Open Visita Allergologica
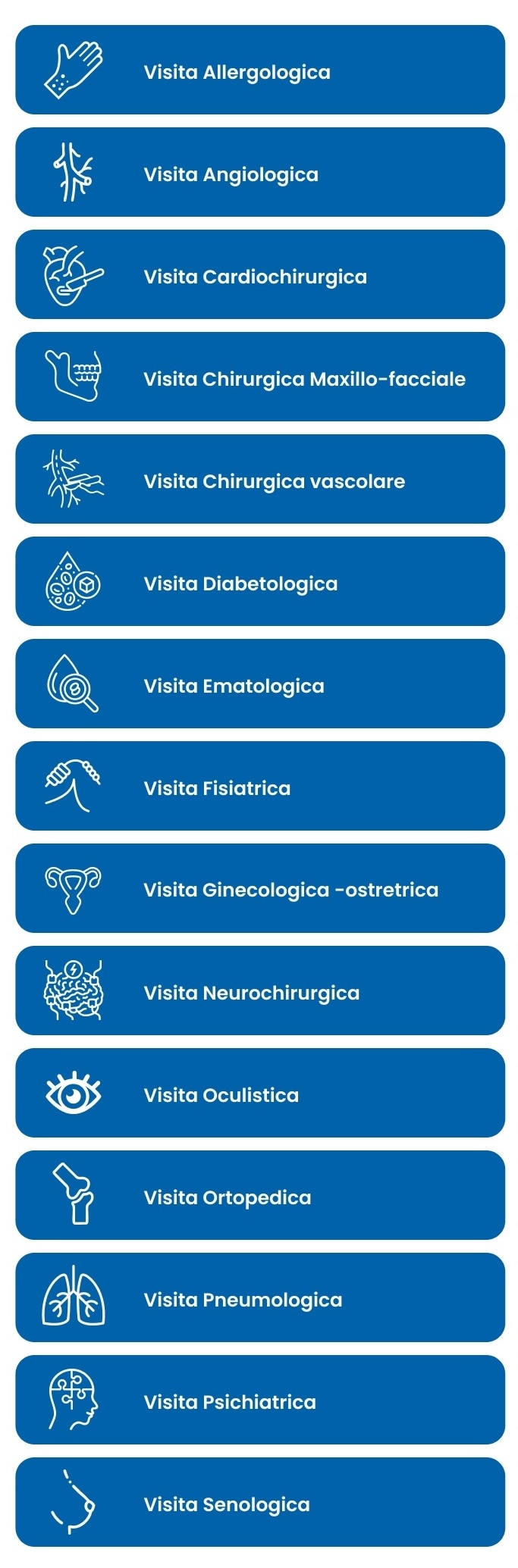The height and width of the screenshot is (1568, 518). tap(259, 70)
